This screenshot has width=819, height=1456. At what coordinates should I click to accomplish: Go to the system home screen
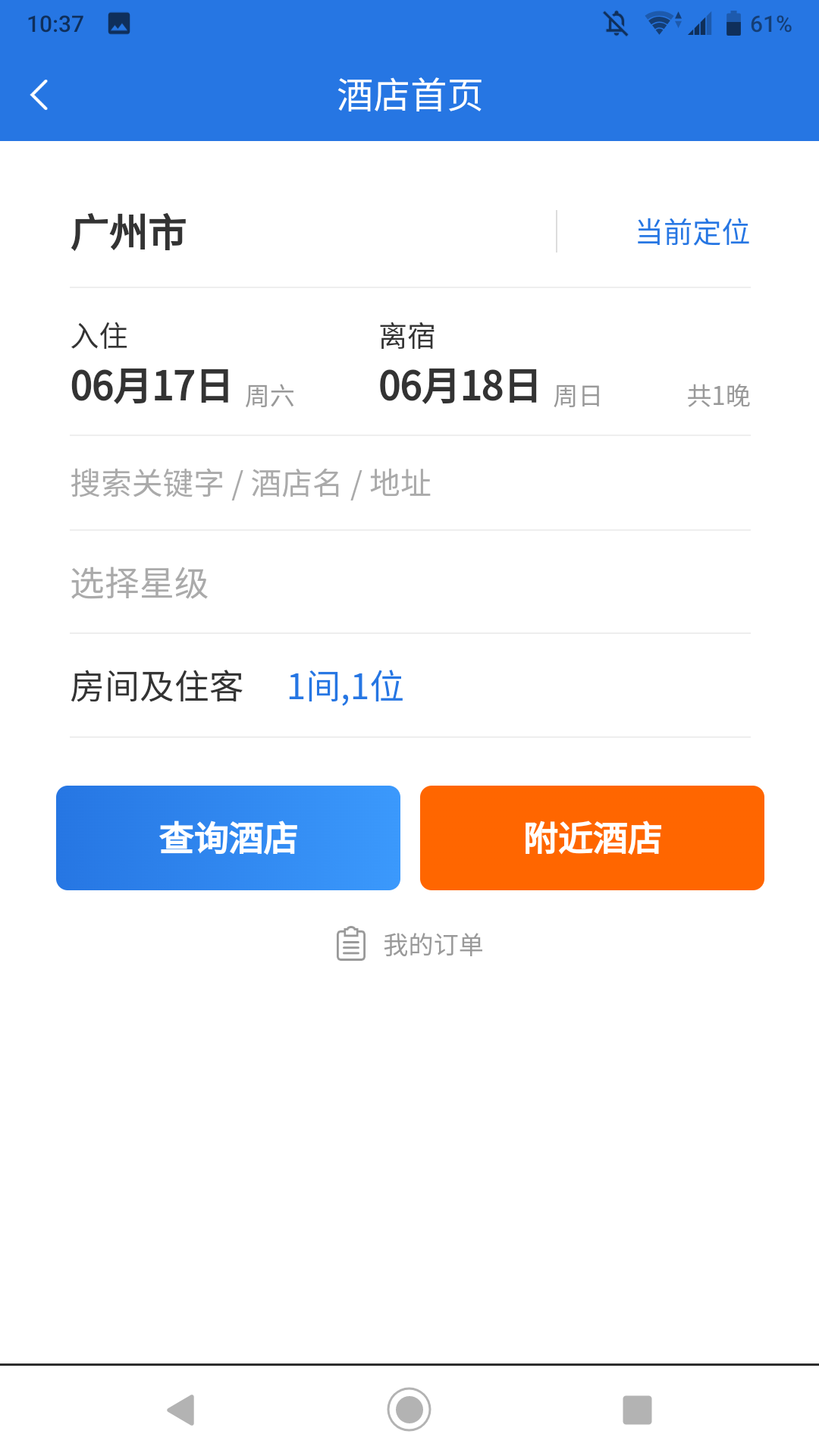click(x=409, y=1410)
